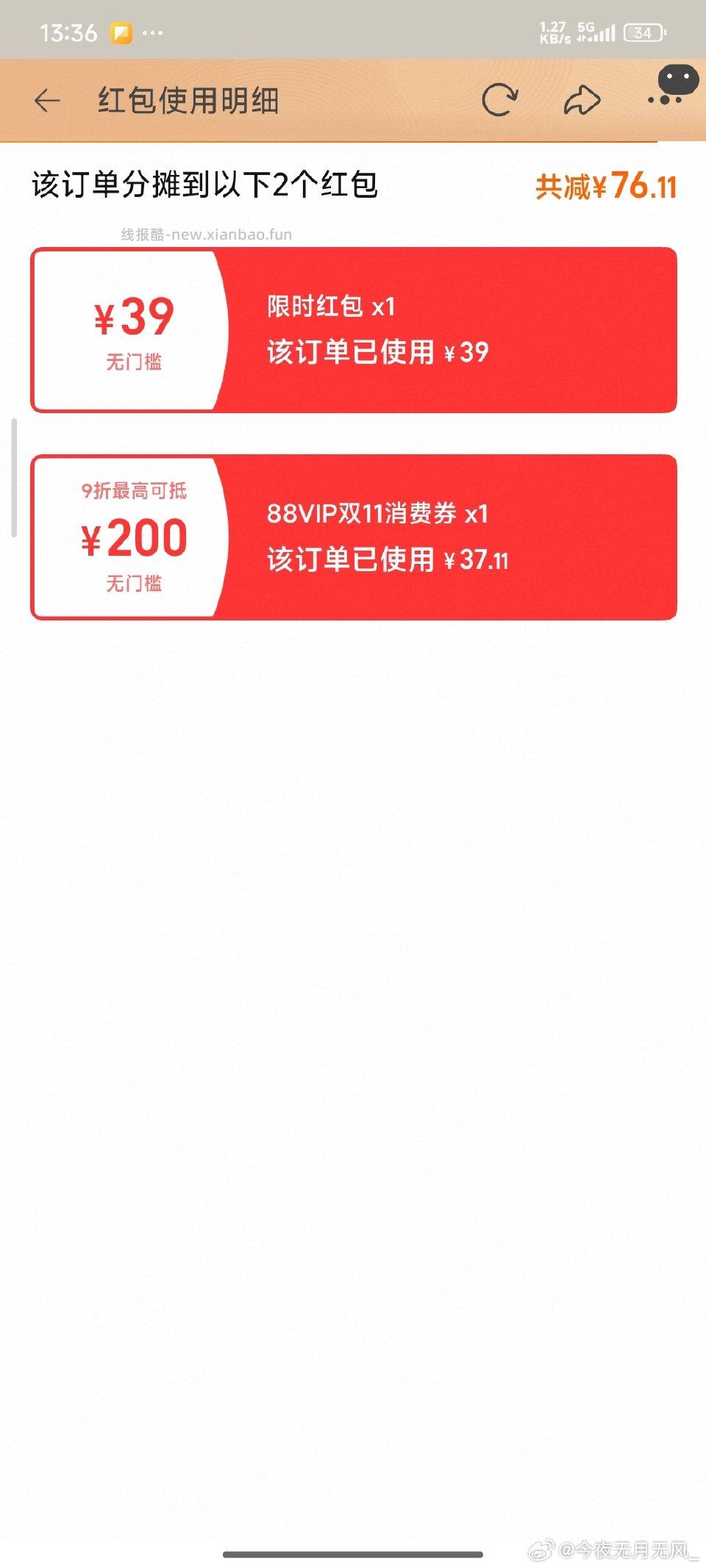Select the ¥39 限时红包 coupon card
Viewport: 706px width, 1568px height.
(353, 329)
